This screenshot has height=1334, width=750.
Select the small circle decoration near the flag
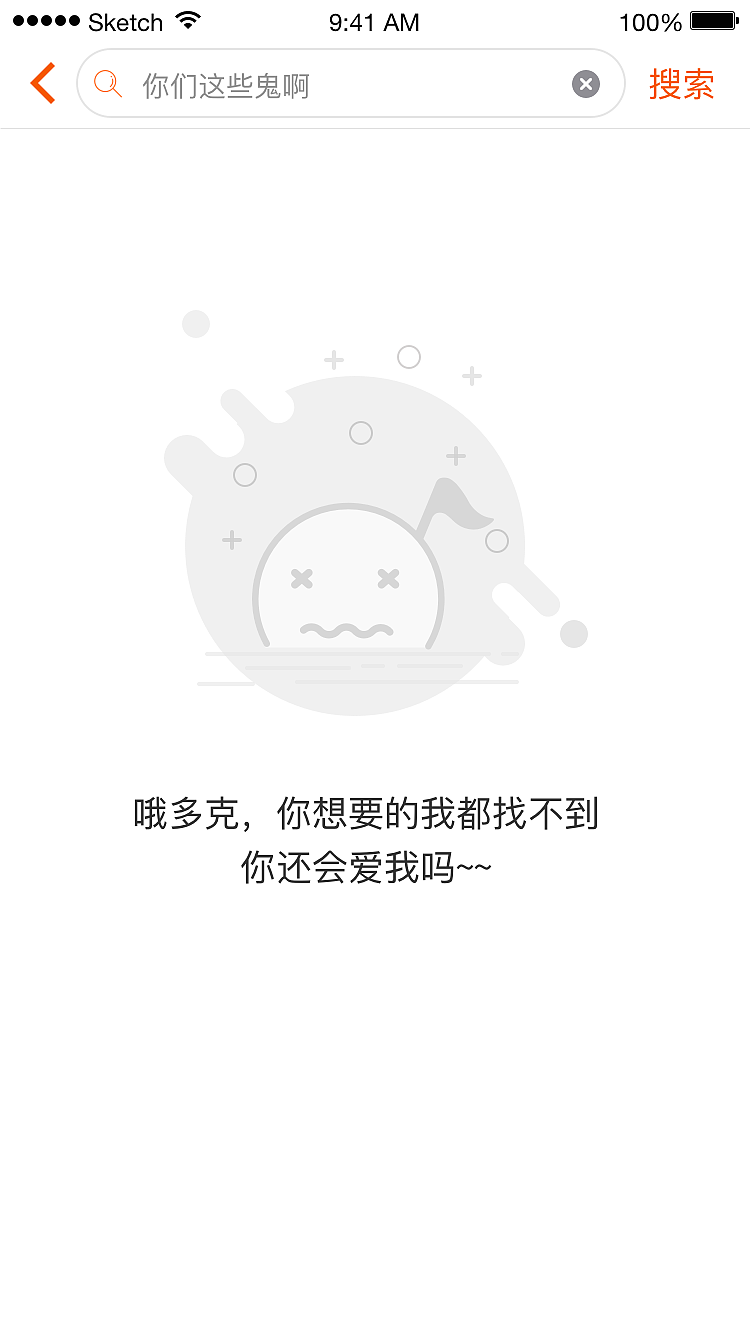(497, 541)
